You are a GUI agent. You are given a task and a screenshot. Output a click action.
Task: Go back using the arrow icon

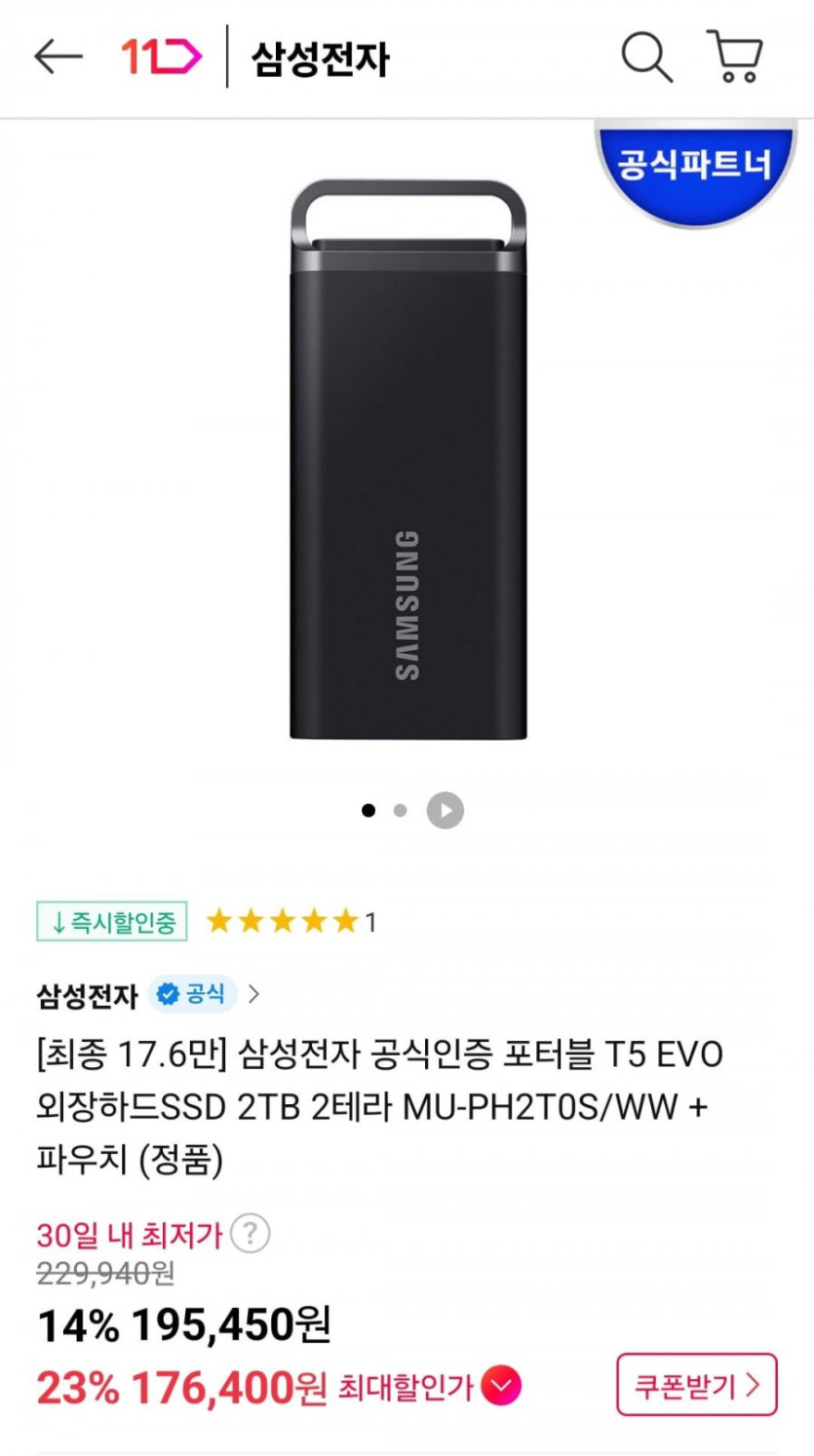pyautogui.click(x=58, y=57)
